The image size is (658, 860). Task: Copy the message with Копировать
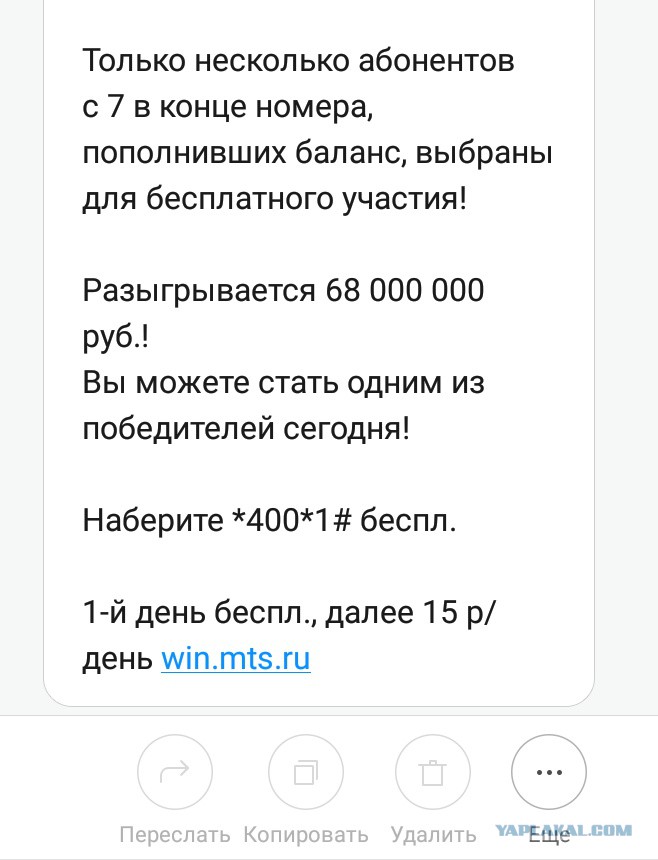(306, 772)
